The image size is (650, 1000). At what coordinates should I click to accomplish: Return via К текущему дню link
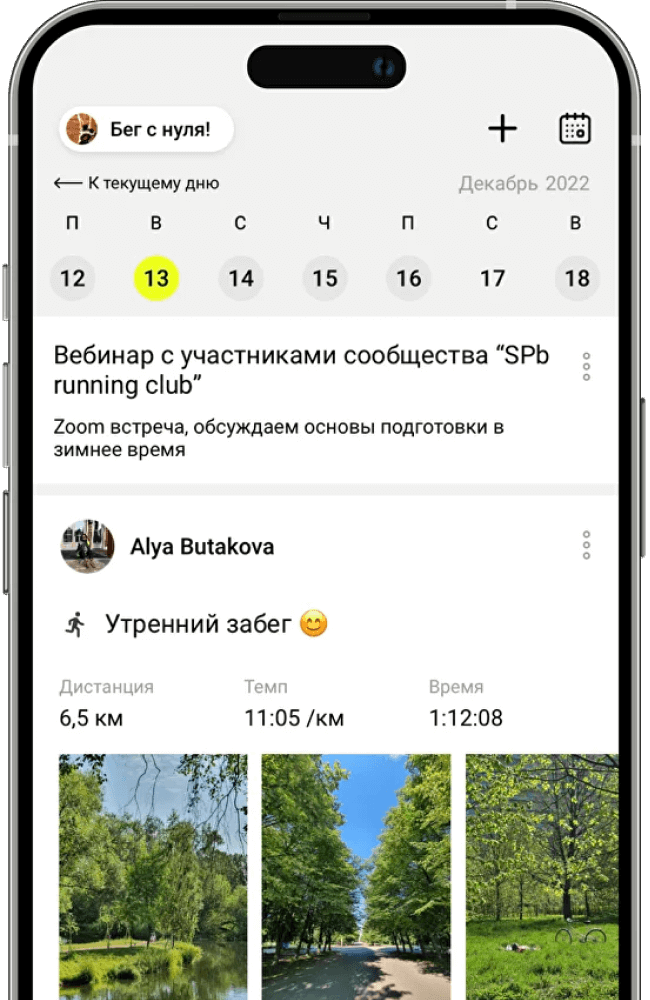click(136, 183)
